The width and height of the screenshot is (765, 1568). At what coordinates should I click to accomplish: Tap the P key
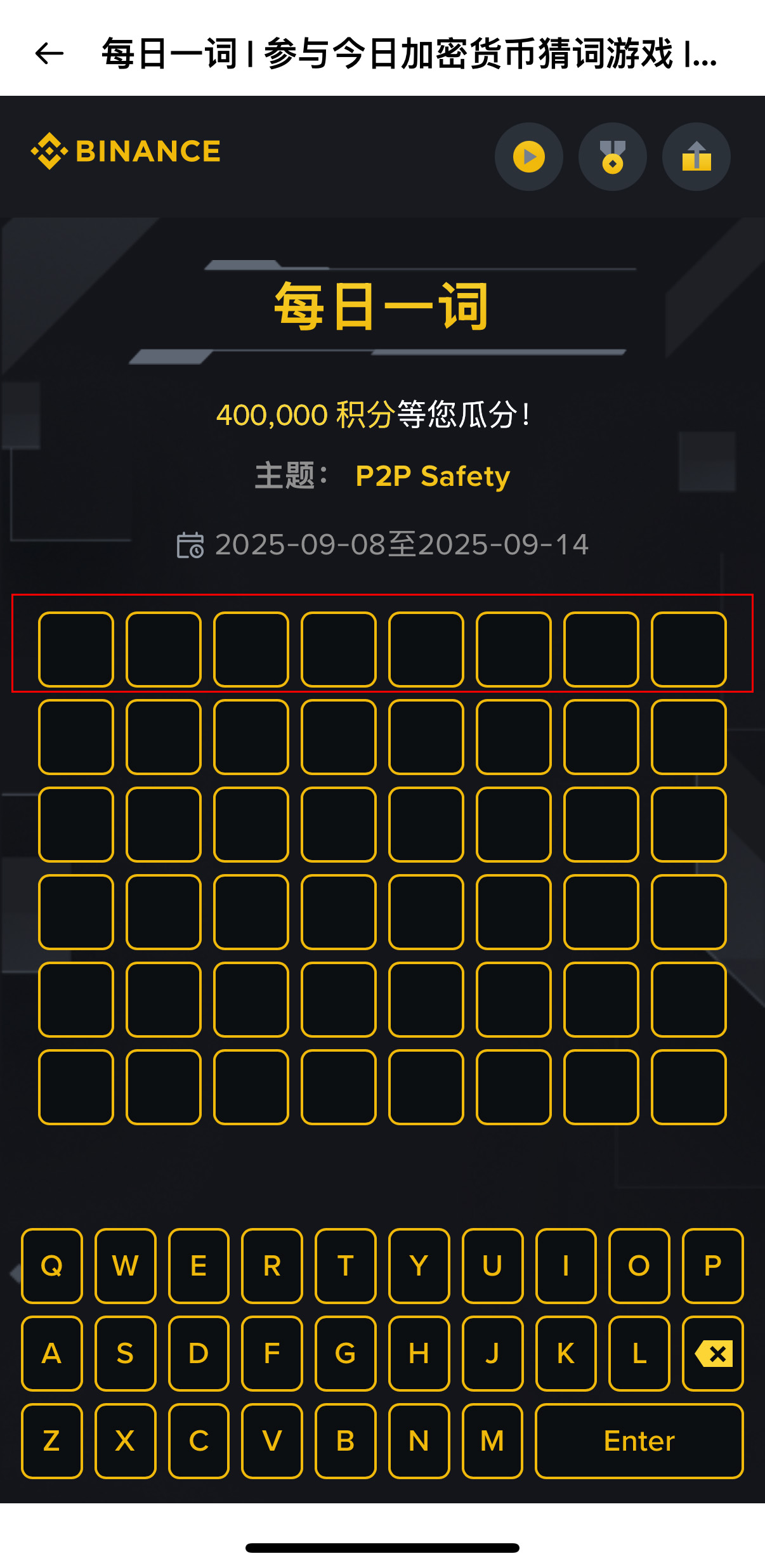[x=713, y=1266]
